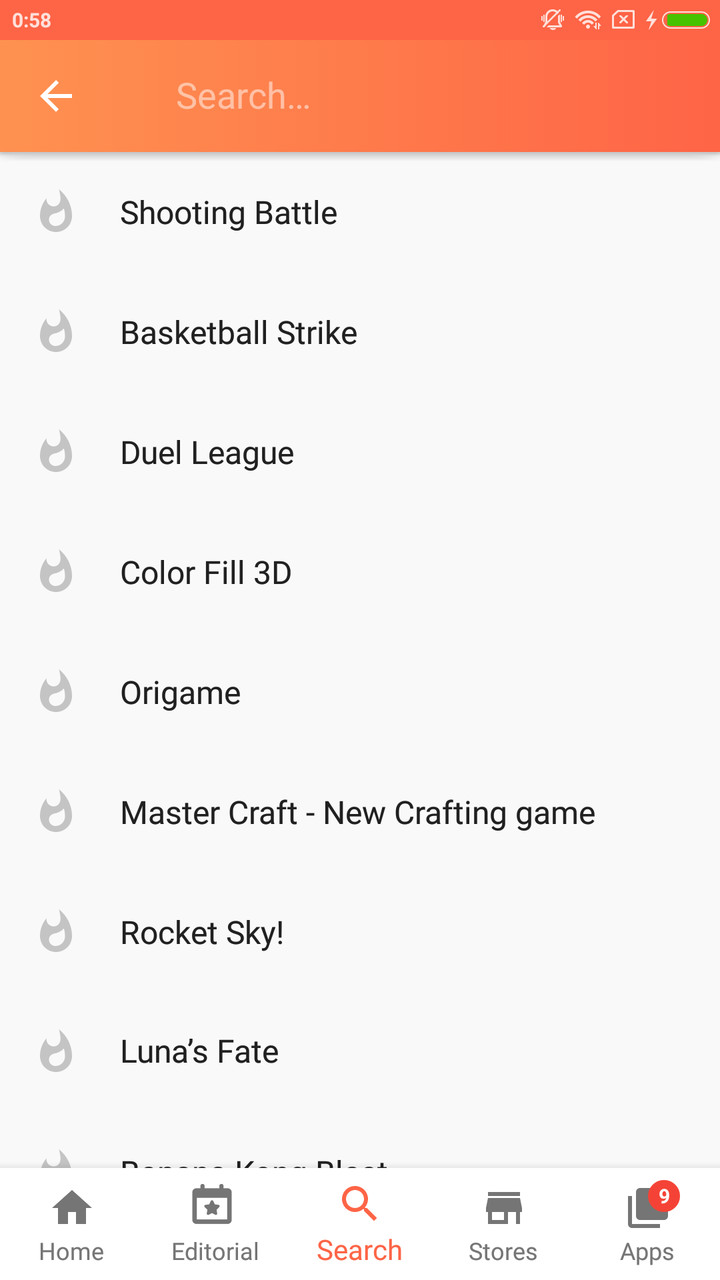This screenshot has height=1280, width=720.
Task: Switch to the Home tab
Action: click(x=71, y=1224)
